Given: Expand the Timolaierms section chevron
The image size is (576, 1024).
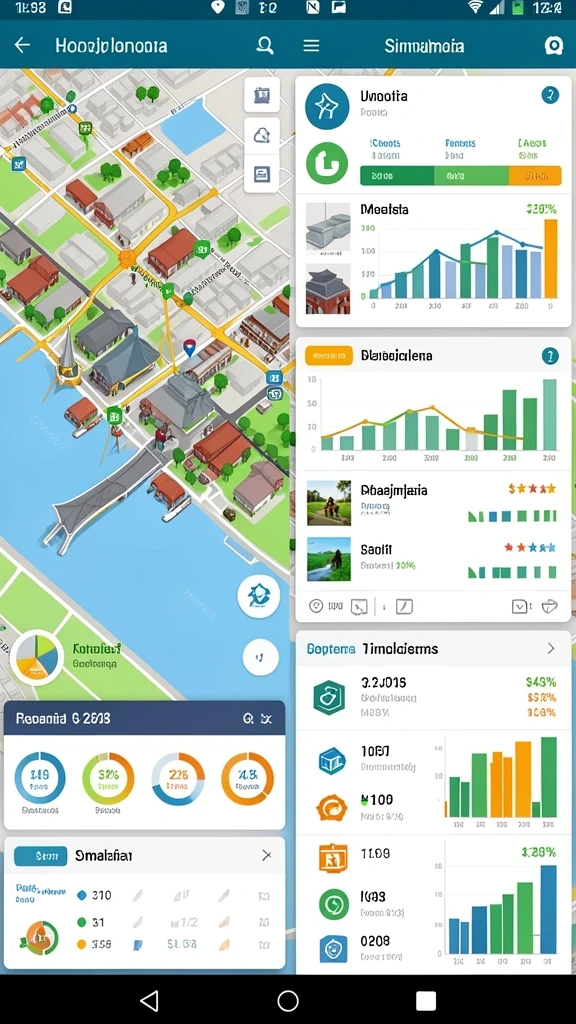Looking at the screenshot, I should 551,648.
